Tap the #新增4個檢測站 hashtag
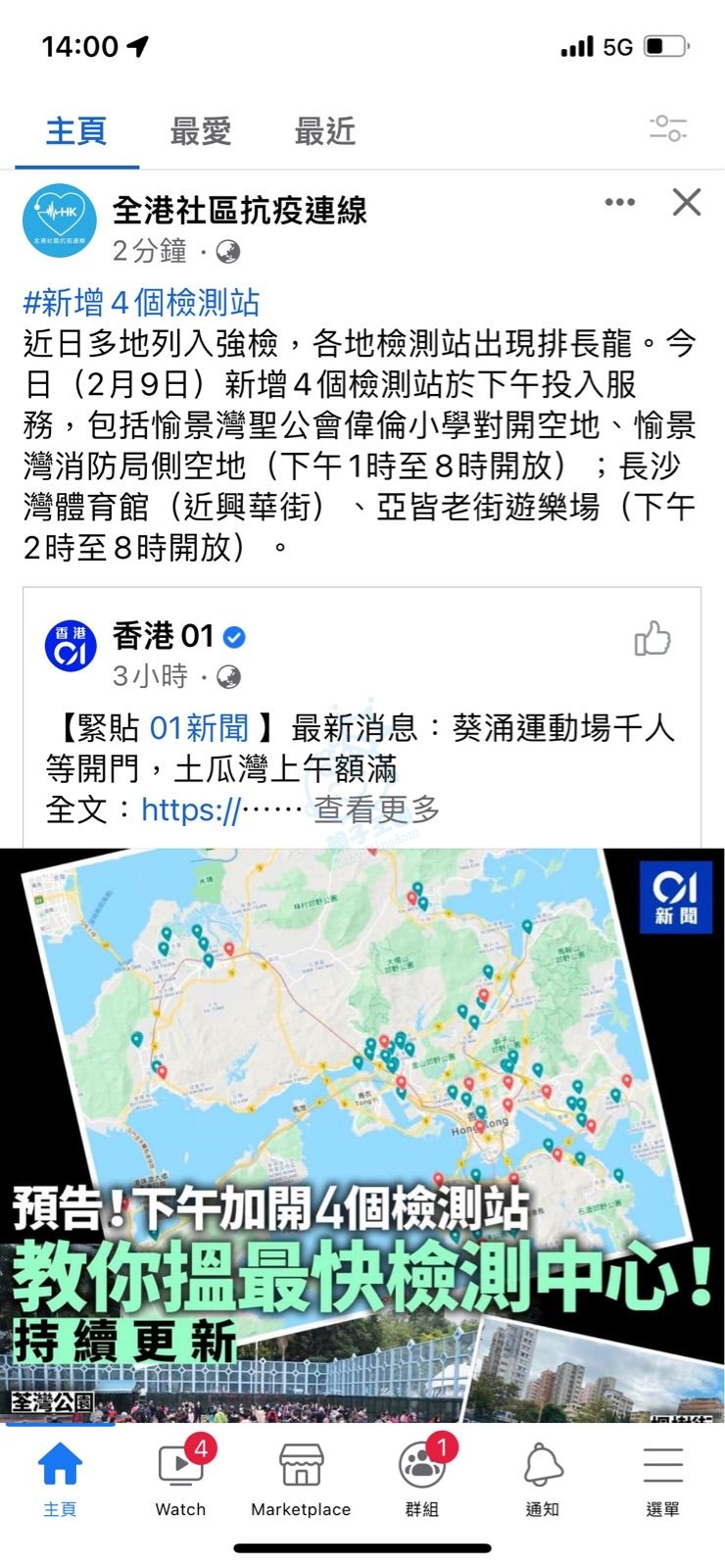 click(141, 303)
